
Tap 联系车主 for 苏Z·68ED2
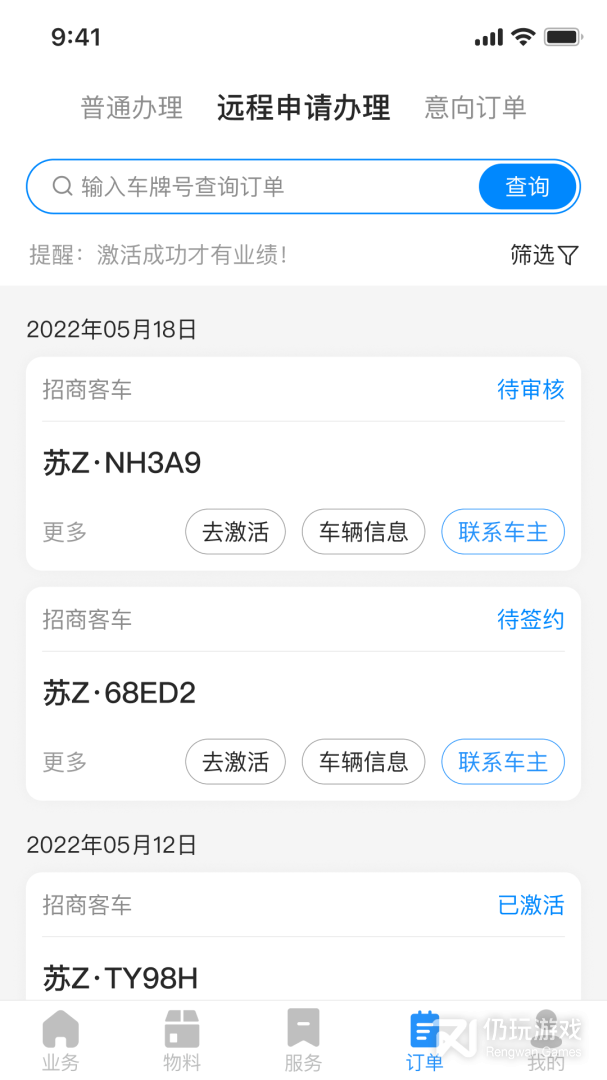coord(503,762)
